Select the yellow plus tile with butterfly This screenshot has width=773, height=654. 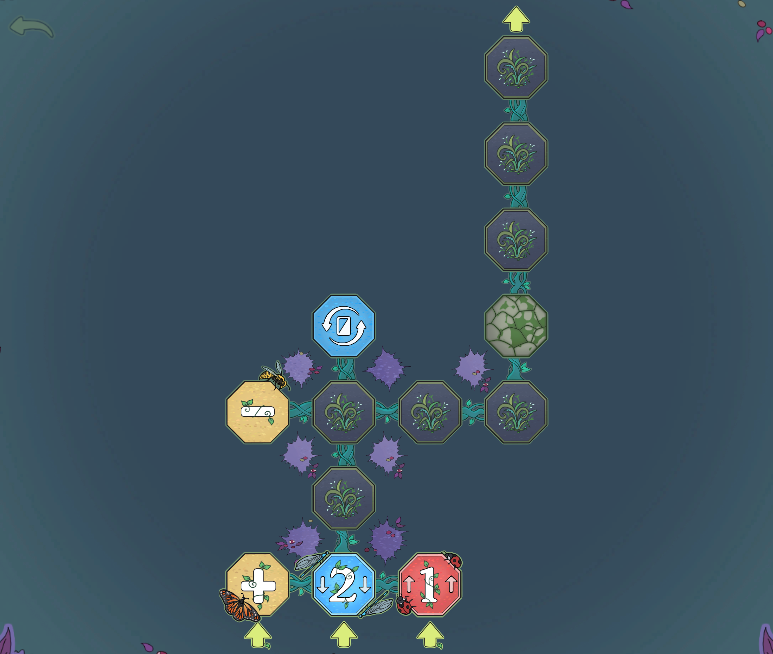coord(257,585)
